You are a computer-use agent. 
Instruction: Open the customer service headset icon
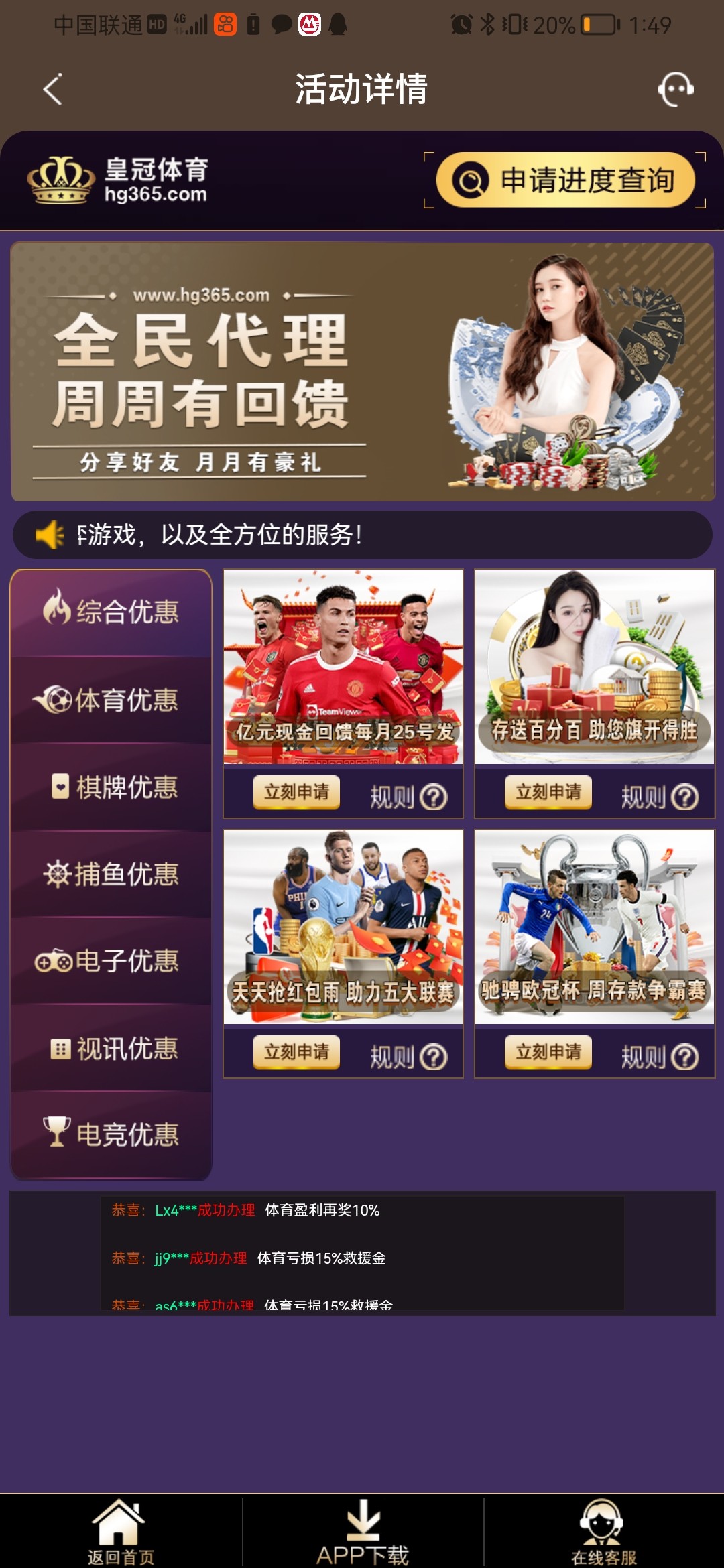675,89
